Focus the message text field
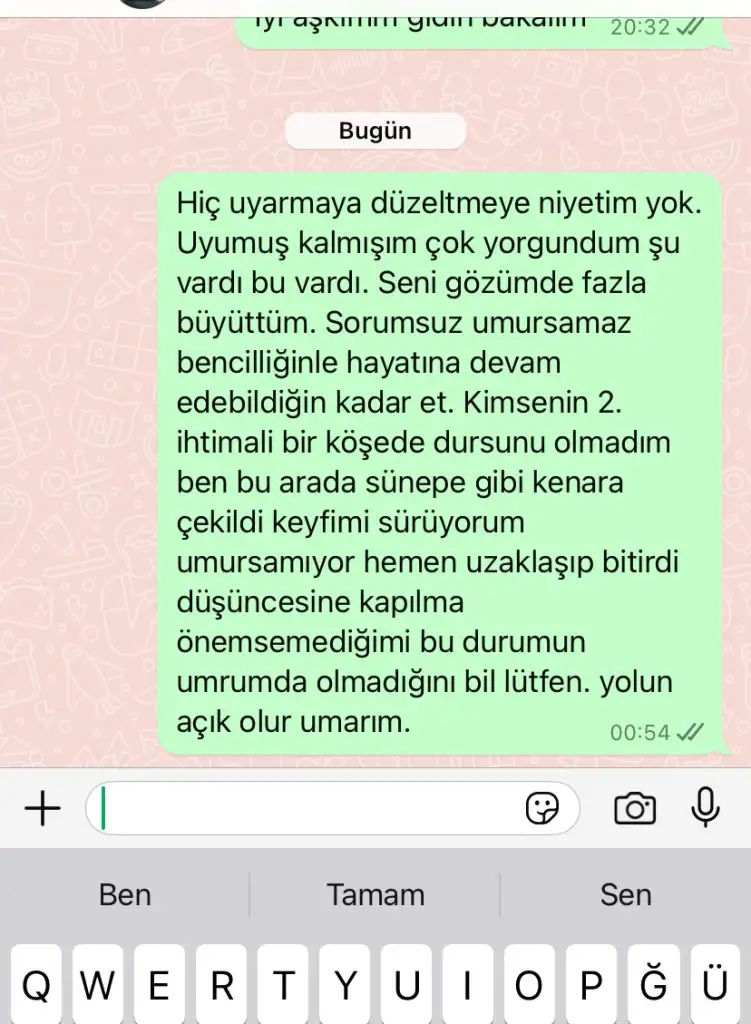 pos(310,808)
